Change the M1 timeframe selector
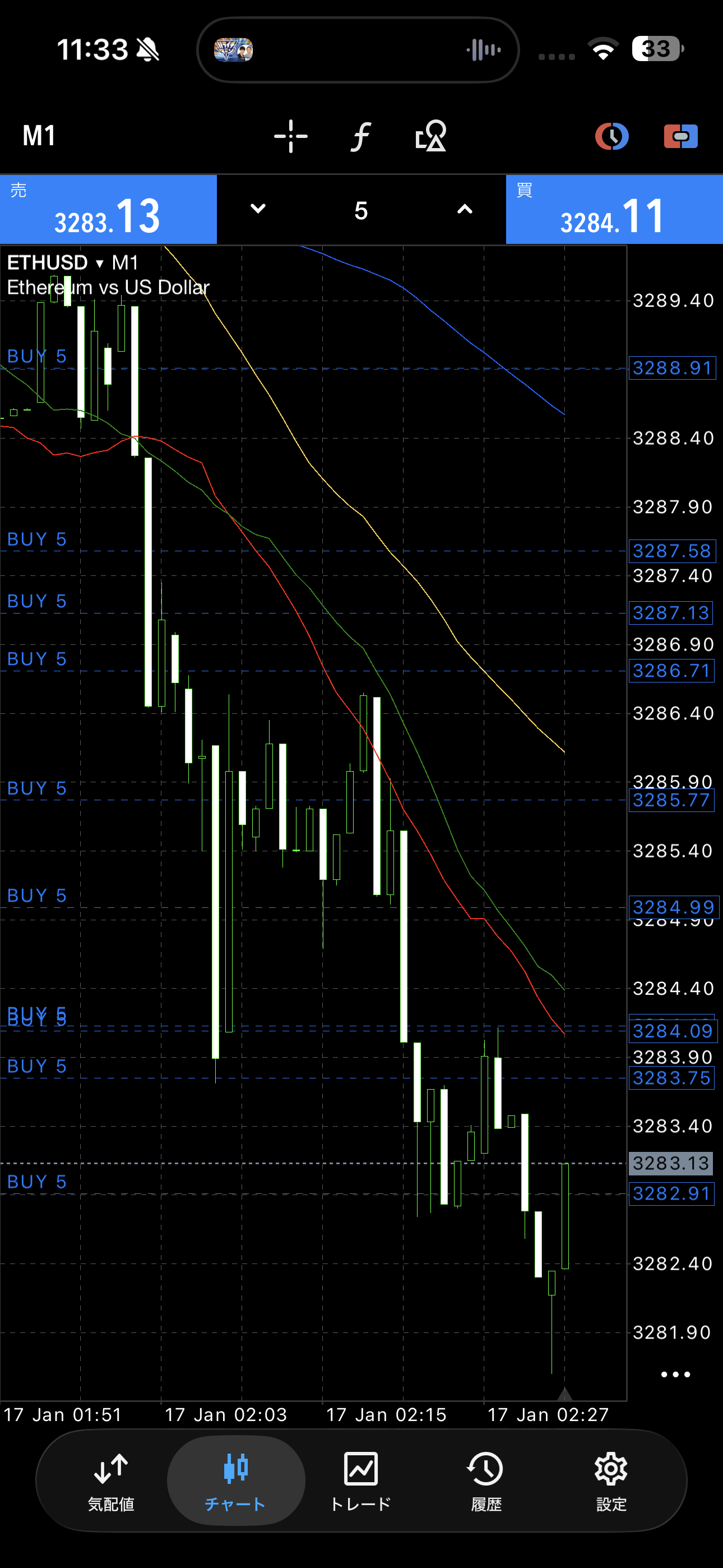Screen dimensions: 723x1568 pyautogui.click(x=39, y=136)
